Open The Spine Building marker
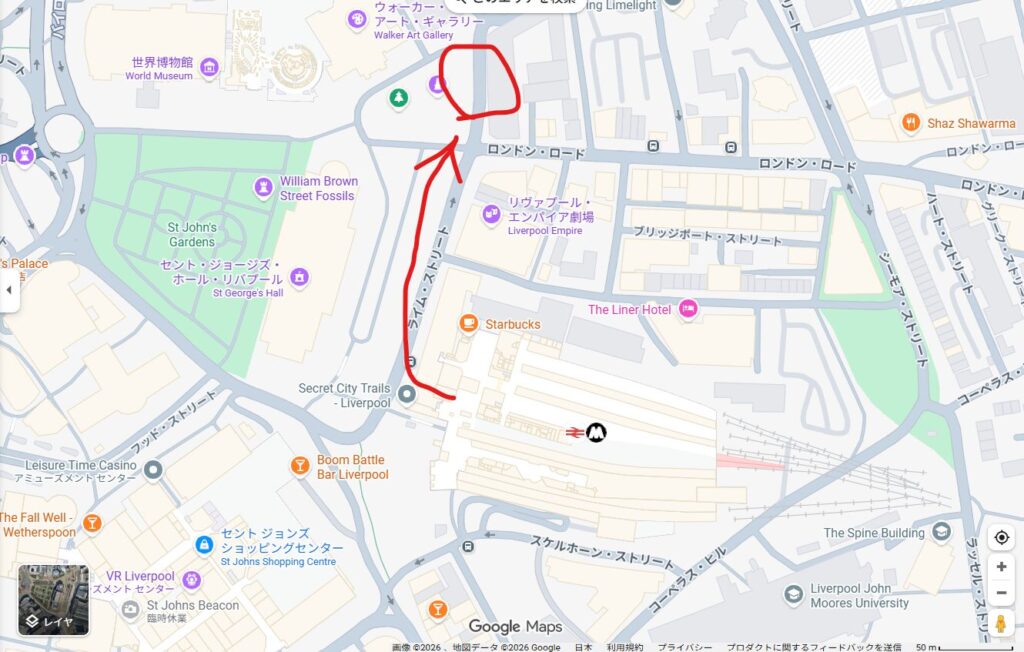The height and width of the screenshot is (652, 1024). tap(941, 532)
